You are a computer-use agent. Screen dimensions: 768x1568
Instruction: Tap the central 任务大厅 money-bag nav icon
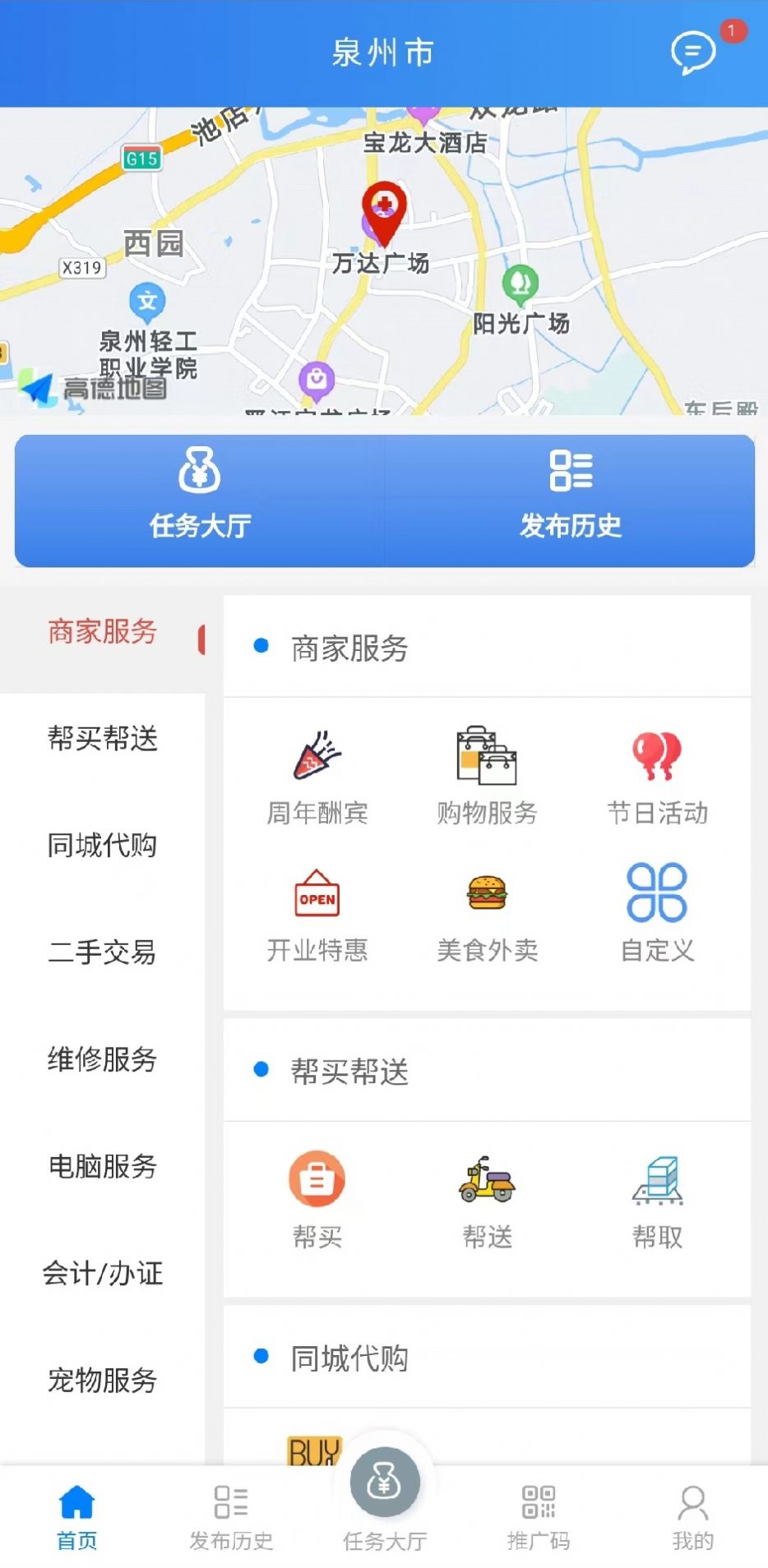[x=384, y=1482]
